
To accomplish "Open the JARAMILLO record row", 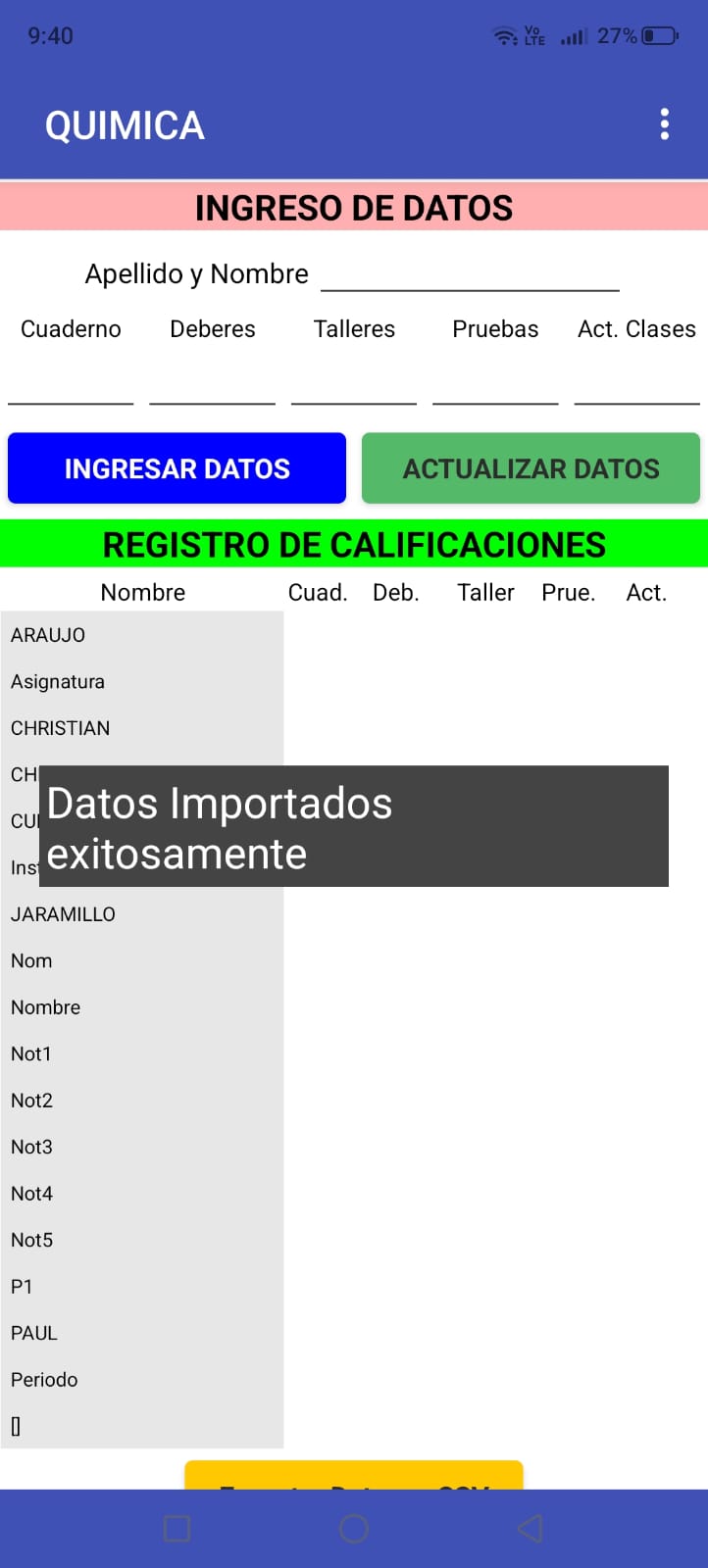I will click(x=142, y=914).
